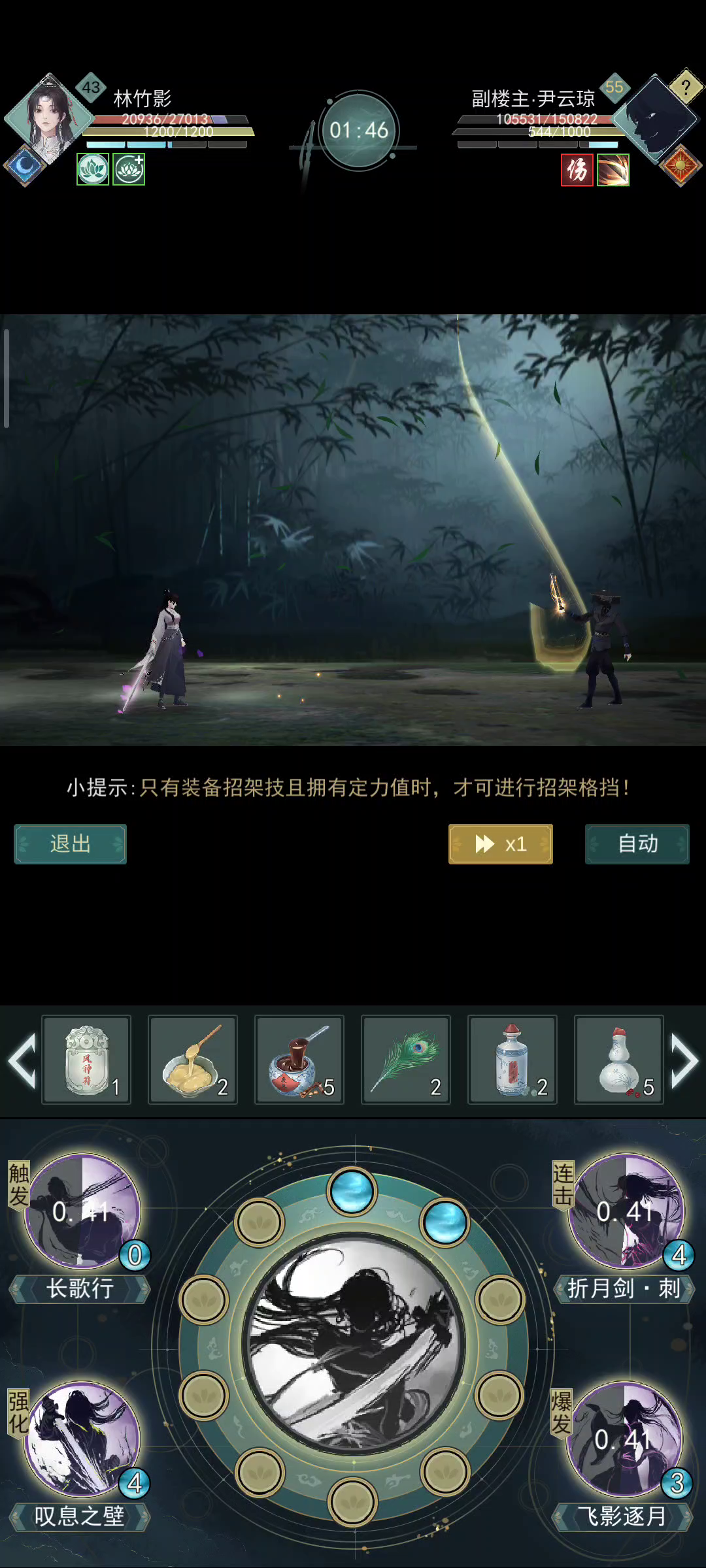Open the question mark icon by the enemy portrait

[686, 86]
